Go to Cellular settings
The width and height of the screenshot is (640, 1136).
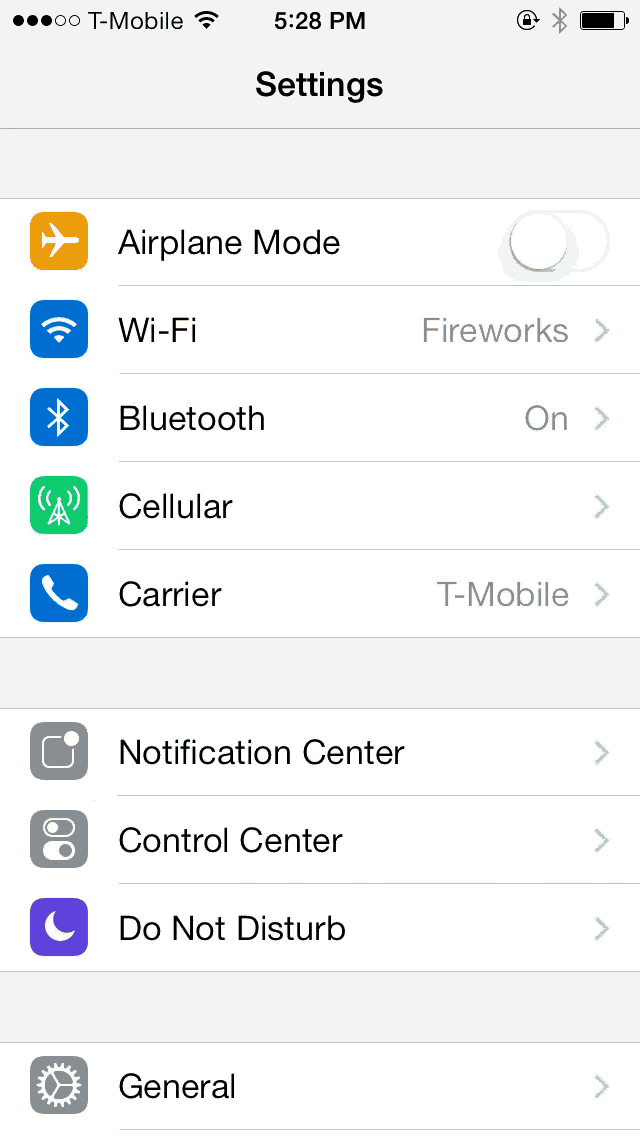pos(320,506)
